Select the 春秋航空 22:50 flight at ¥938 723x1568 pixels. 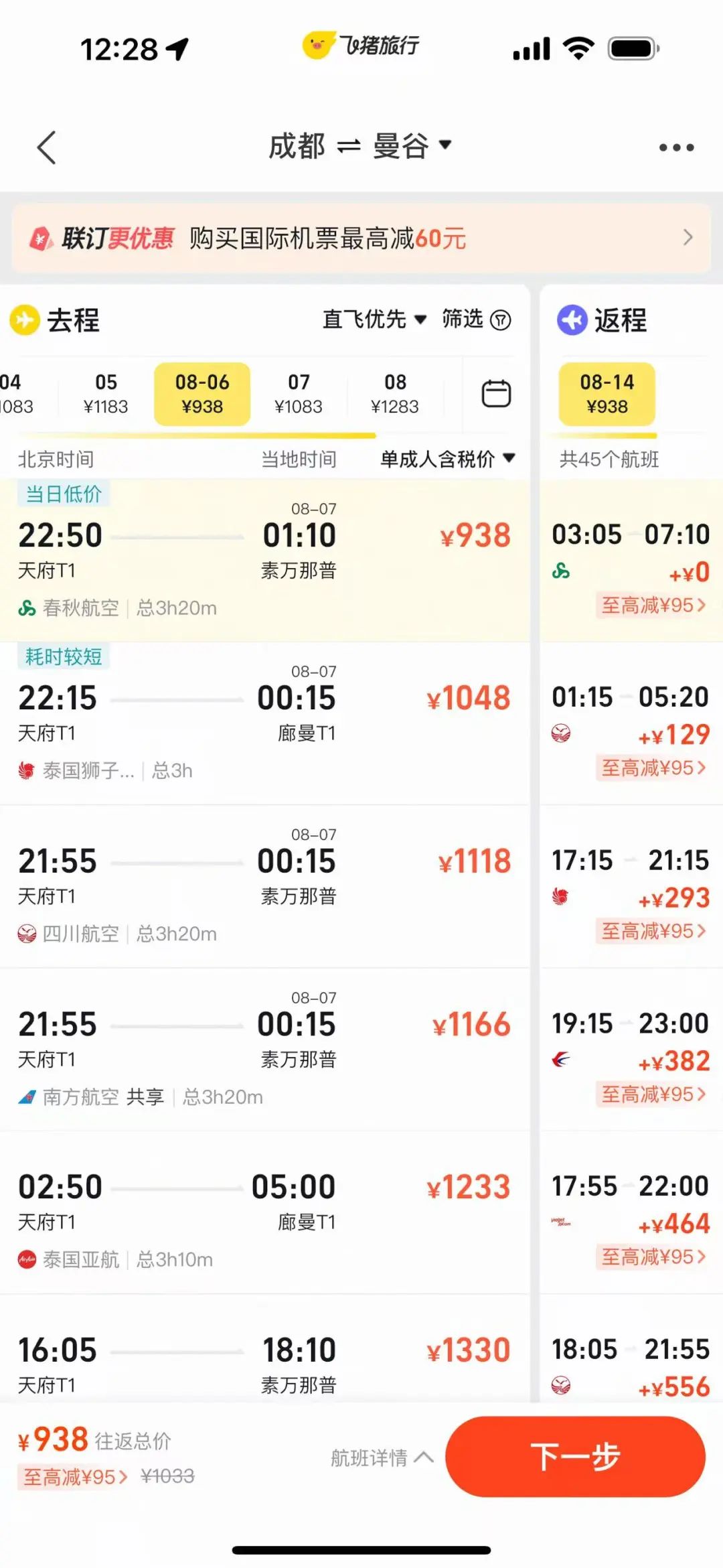click(264, 561)
